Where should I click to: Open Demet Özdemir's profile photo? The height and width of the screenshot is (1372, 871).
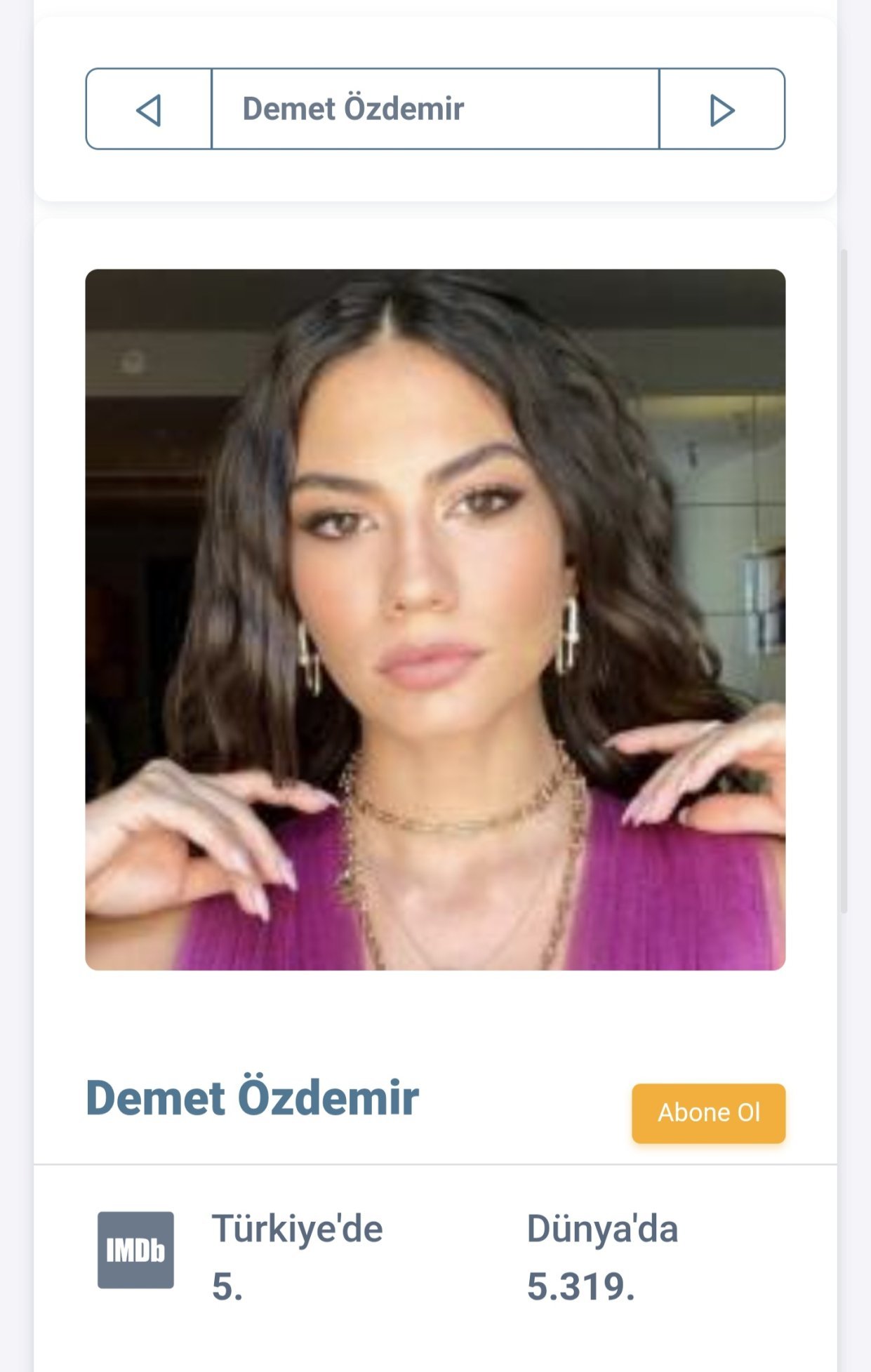[x=435, y=620]
